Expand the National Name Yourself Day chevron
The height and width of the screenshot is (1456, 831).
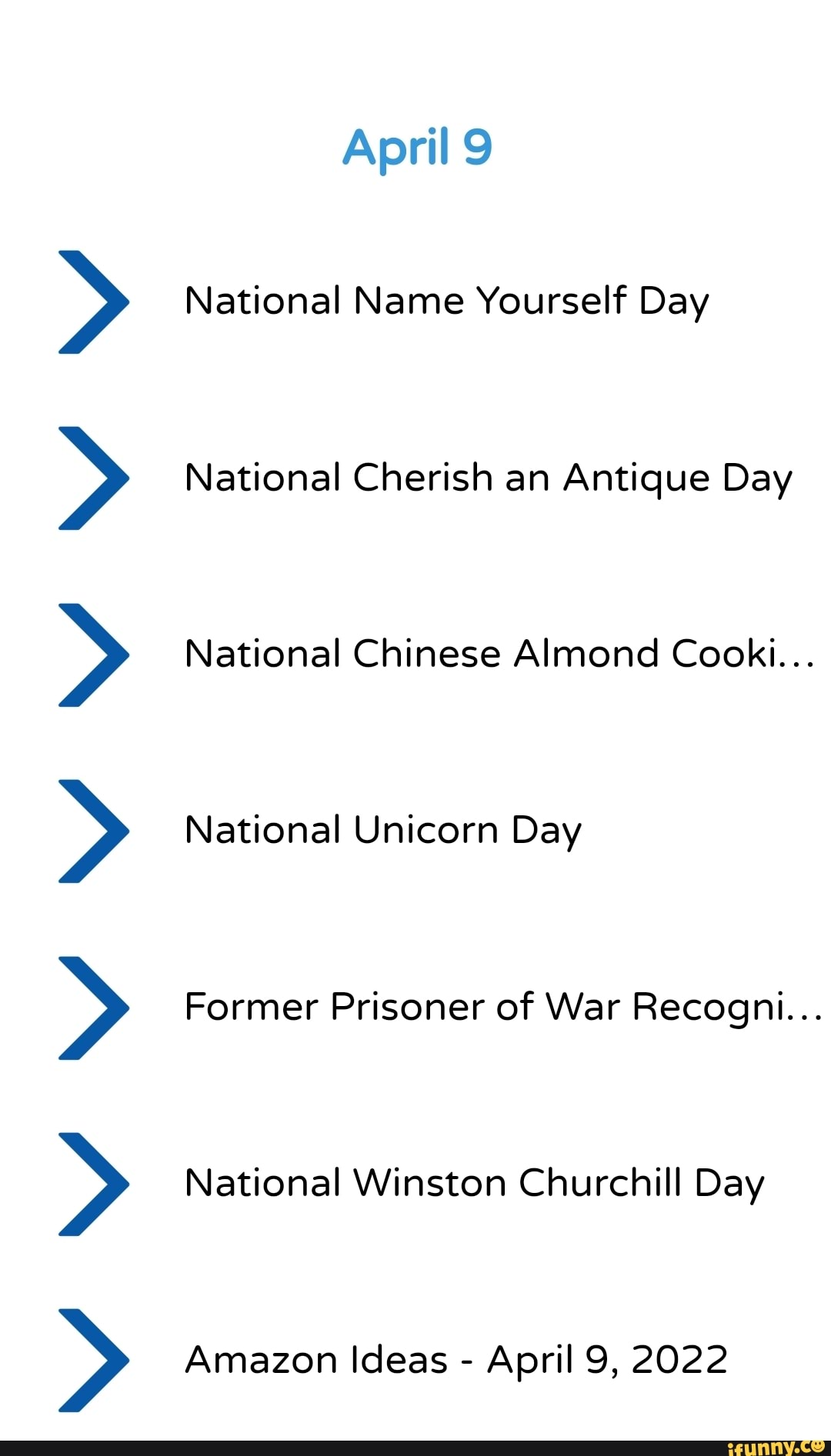click(92, 301)
